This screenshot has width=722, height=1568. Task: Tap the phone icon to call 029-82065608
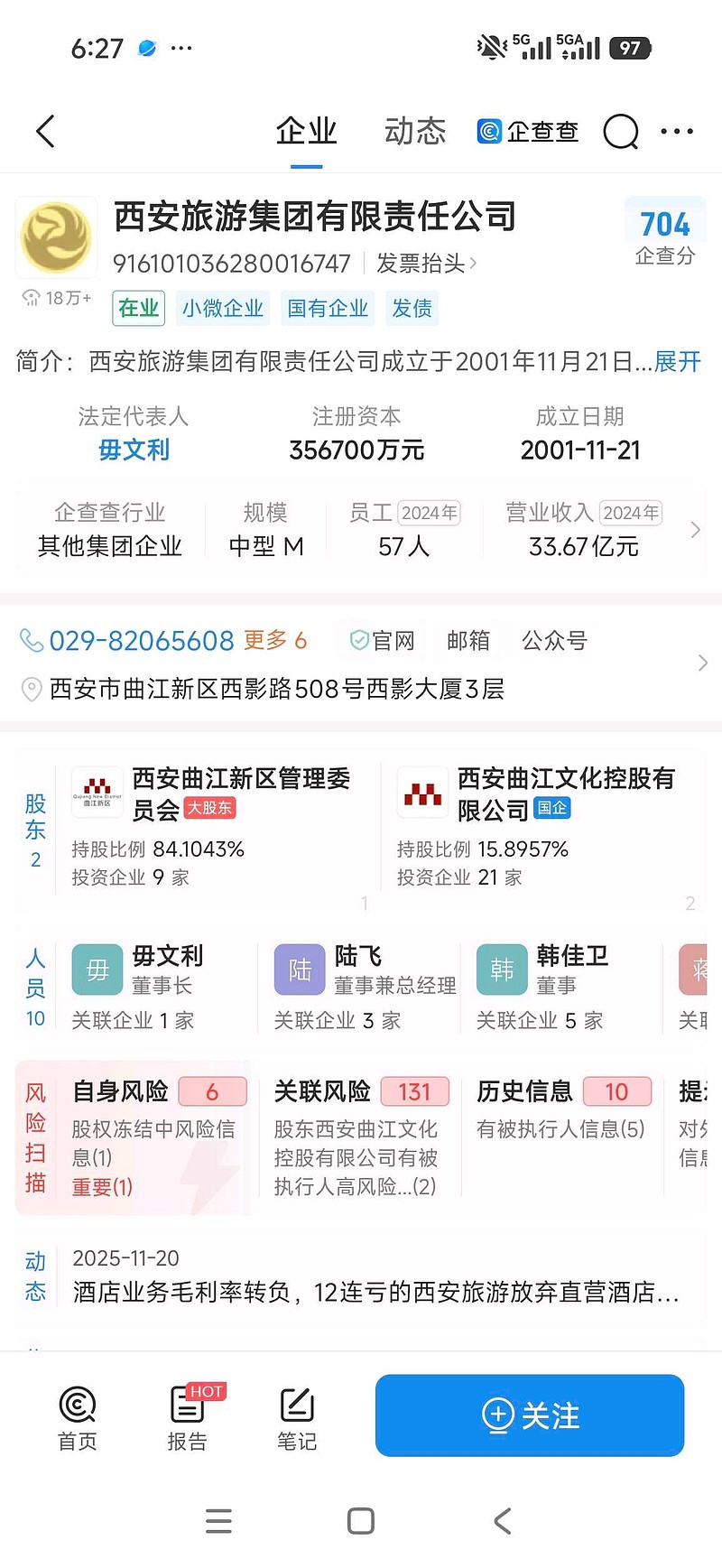pos(33,641)
